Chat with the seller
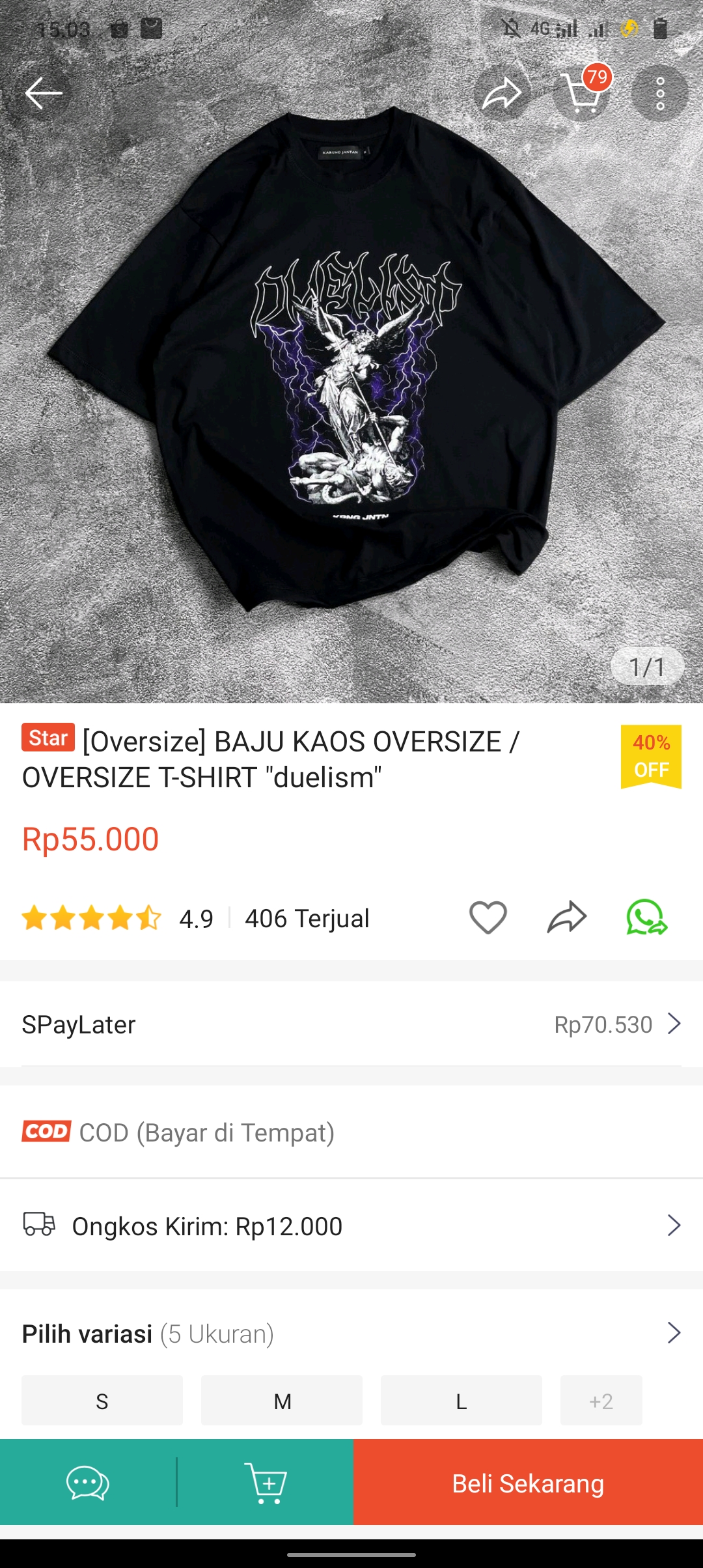 tap(88, 1483)
